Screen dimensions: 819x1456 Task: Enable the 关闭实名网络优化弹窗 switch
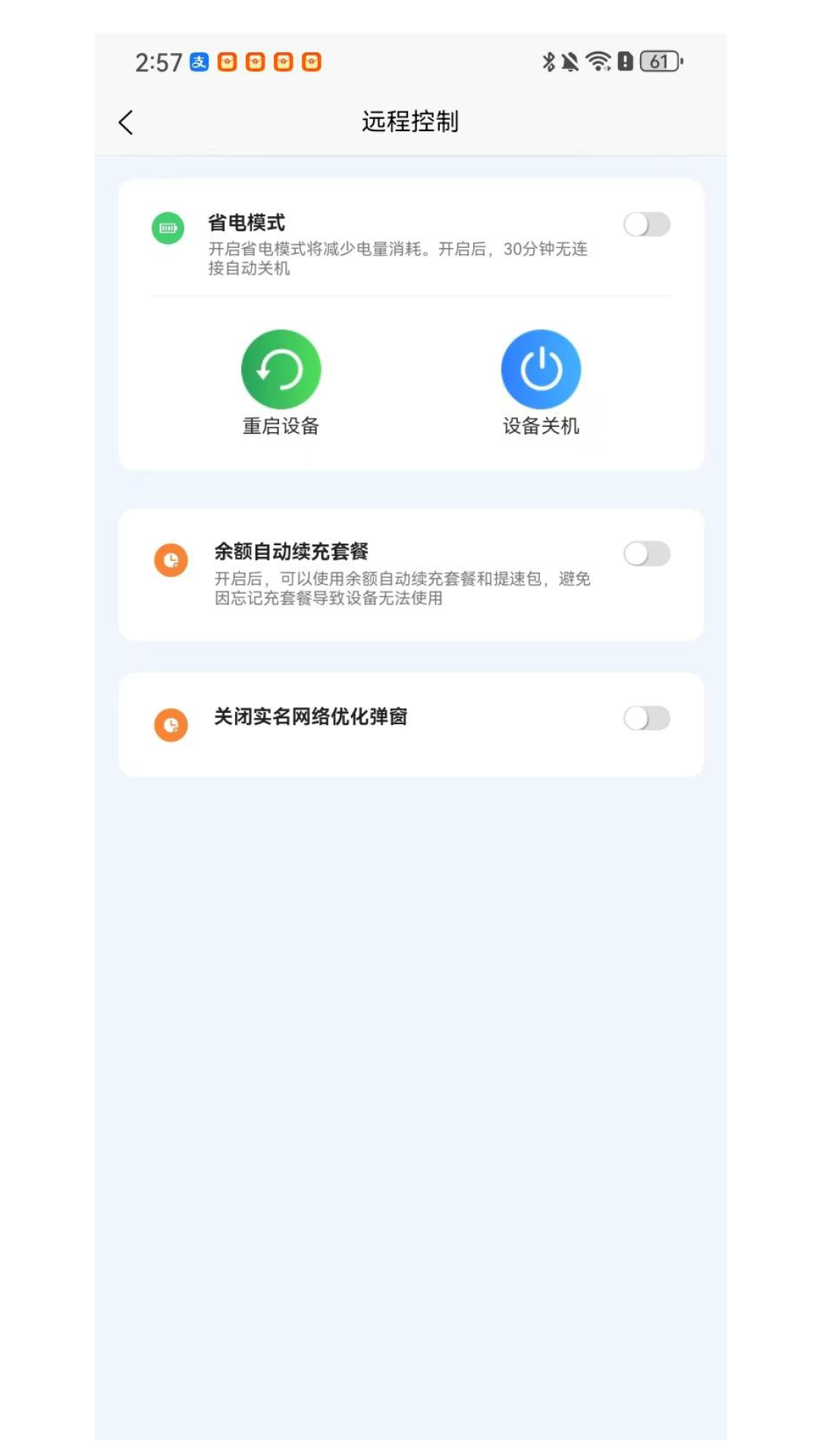pos(648,717)
